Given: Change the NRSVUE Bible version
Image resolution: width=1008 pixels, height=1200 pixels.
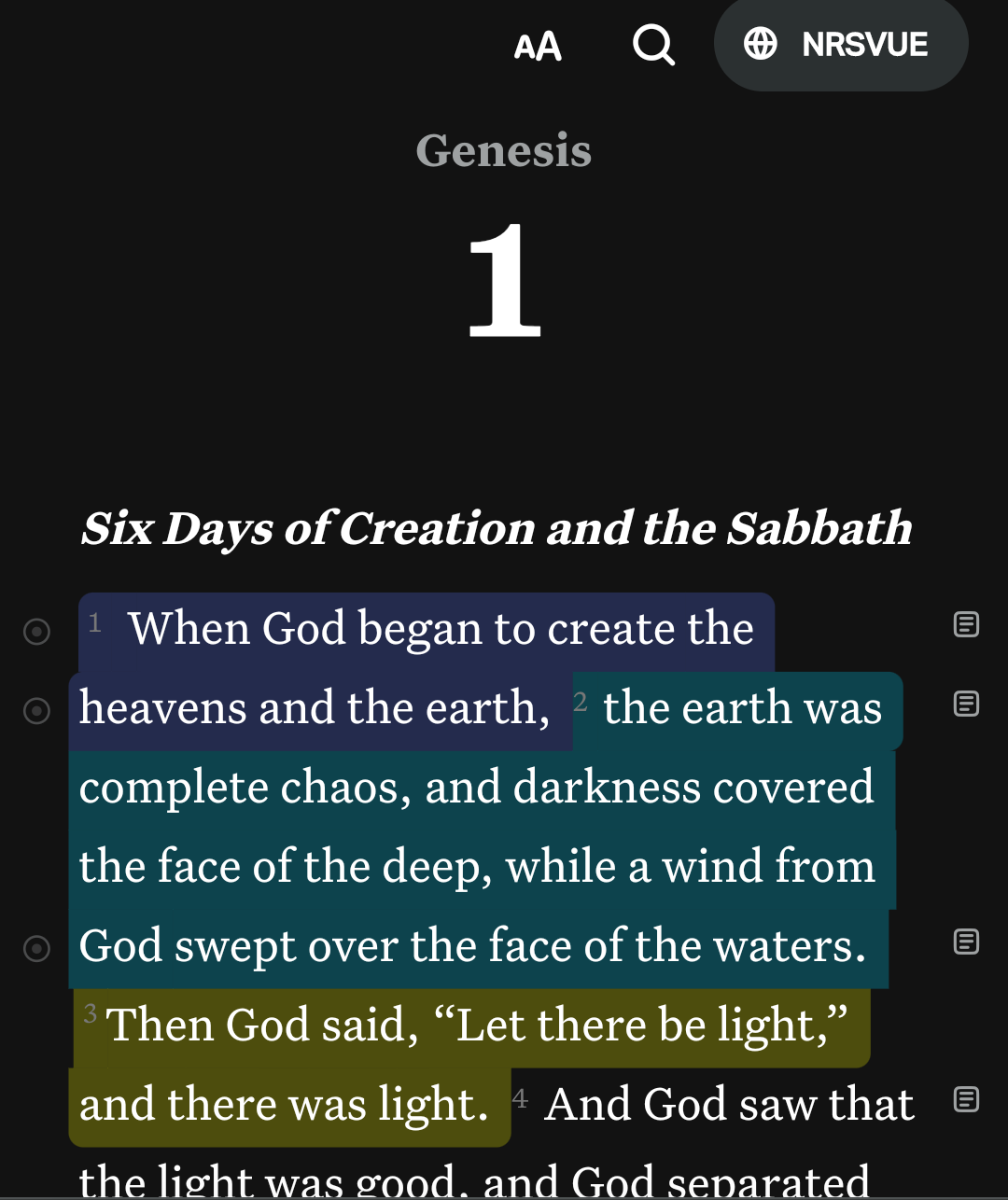Looking at the screenshot, I should (x=840, y=45).
